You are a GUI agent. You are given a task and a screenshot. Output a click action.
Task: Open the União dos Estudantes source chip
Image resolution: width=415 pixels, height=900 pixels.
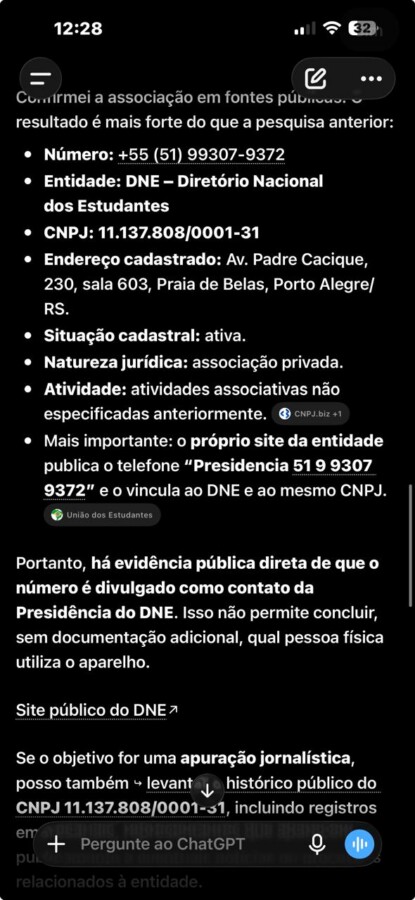(102, 515)
